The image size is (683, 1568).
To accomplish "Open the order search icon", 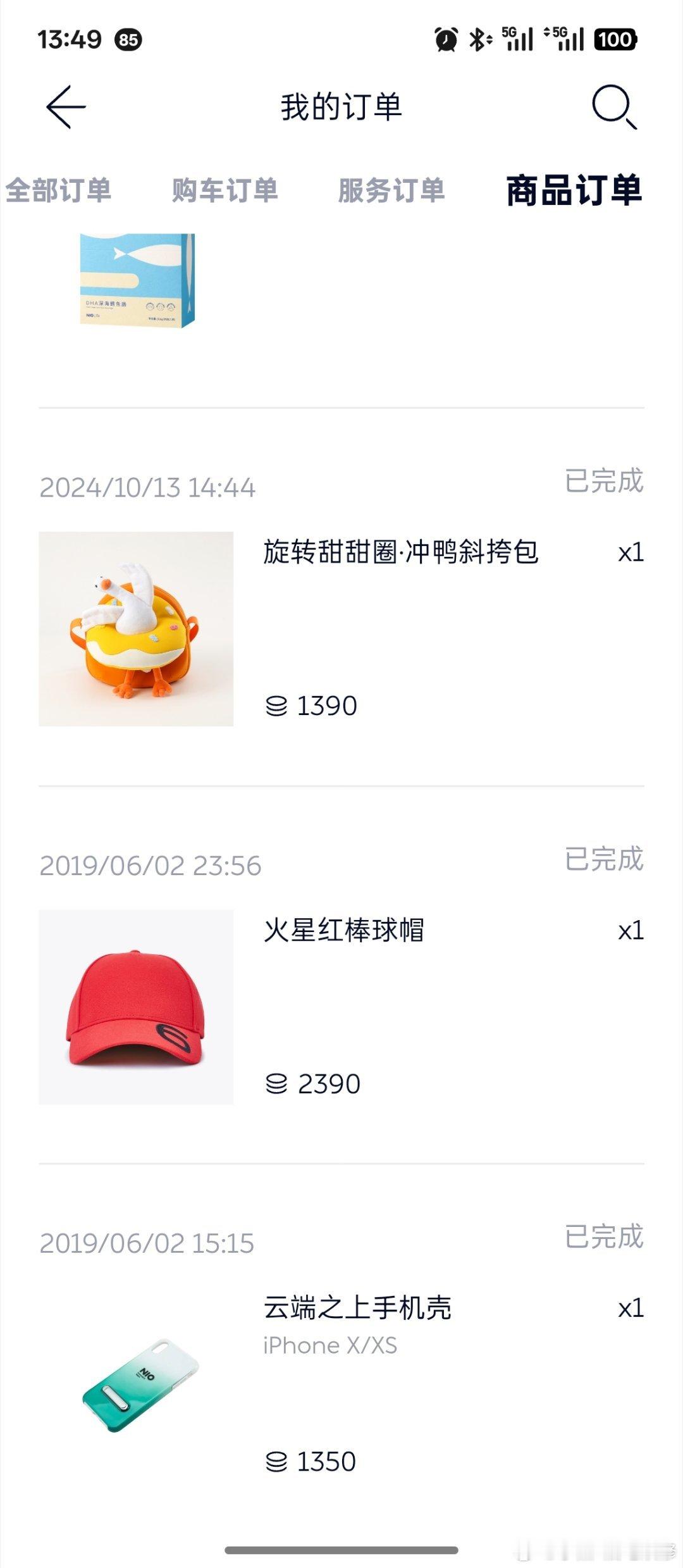I will click(x=612, y=106).
